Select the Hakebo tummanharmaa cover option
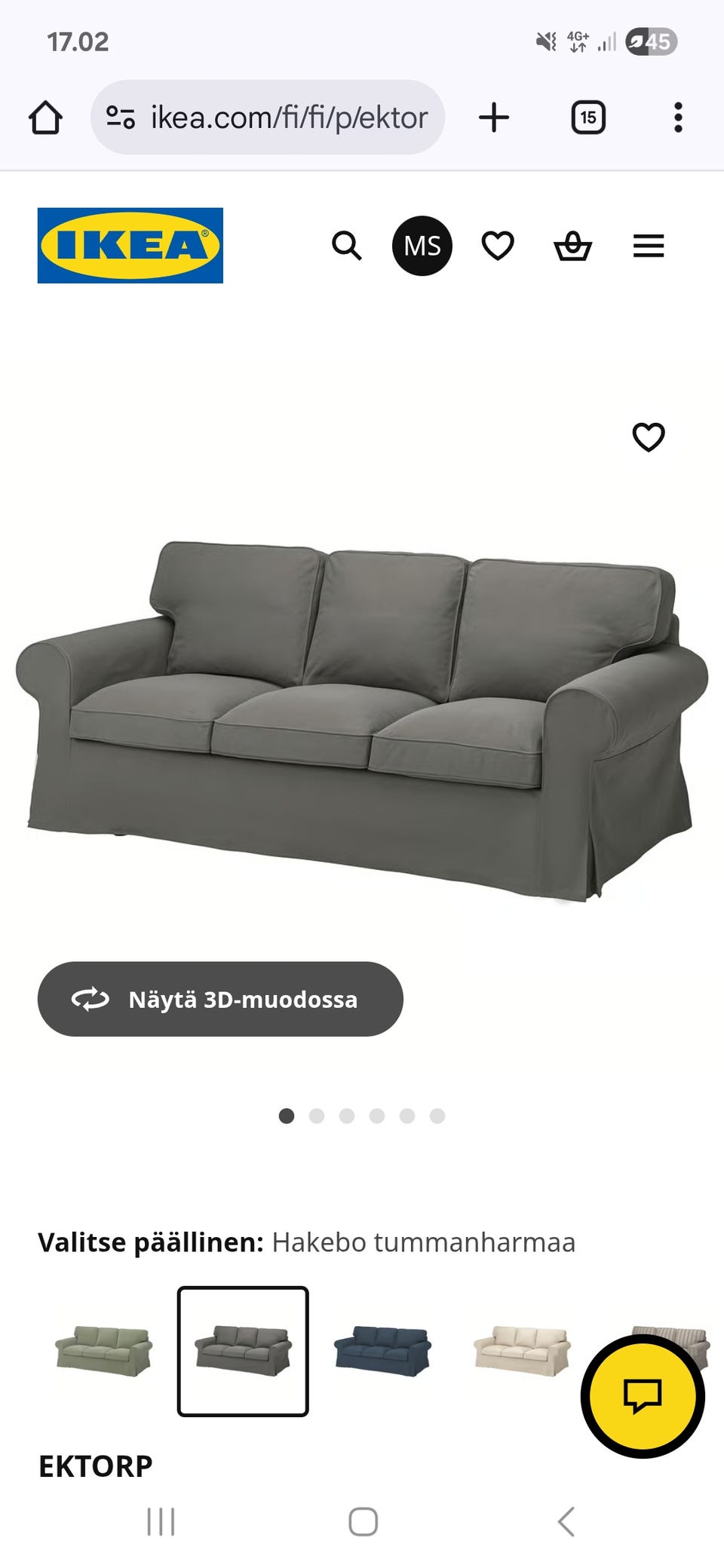 tap(243, 1348)
